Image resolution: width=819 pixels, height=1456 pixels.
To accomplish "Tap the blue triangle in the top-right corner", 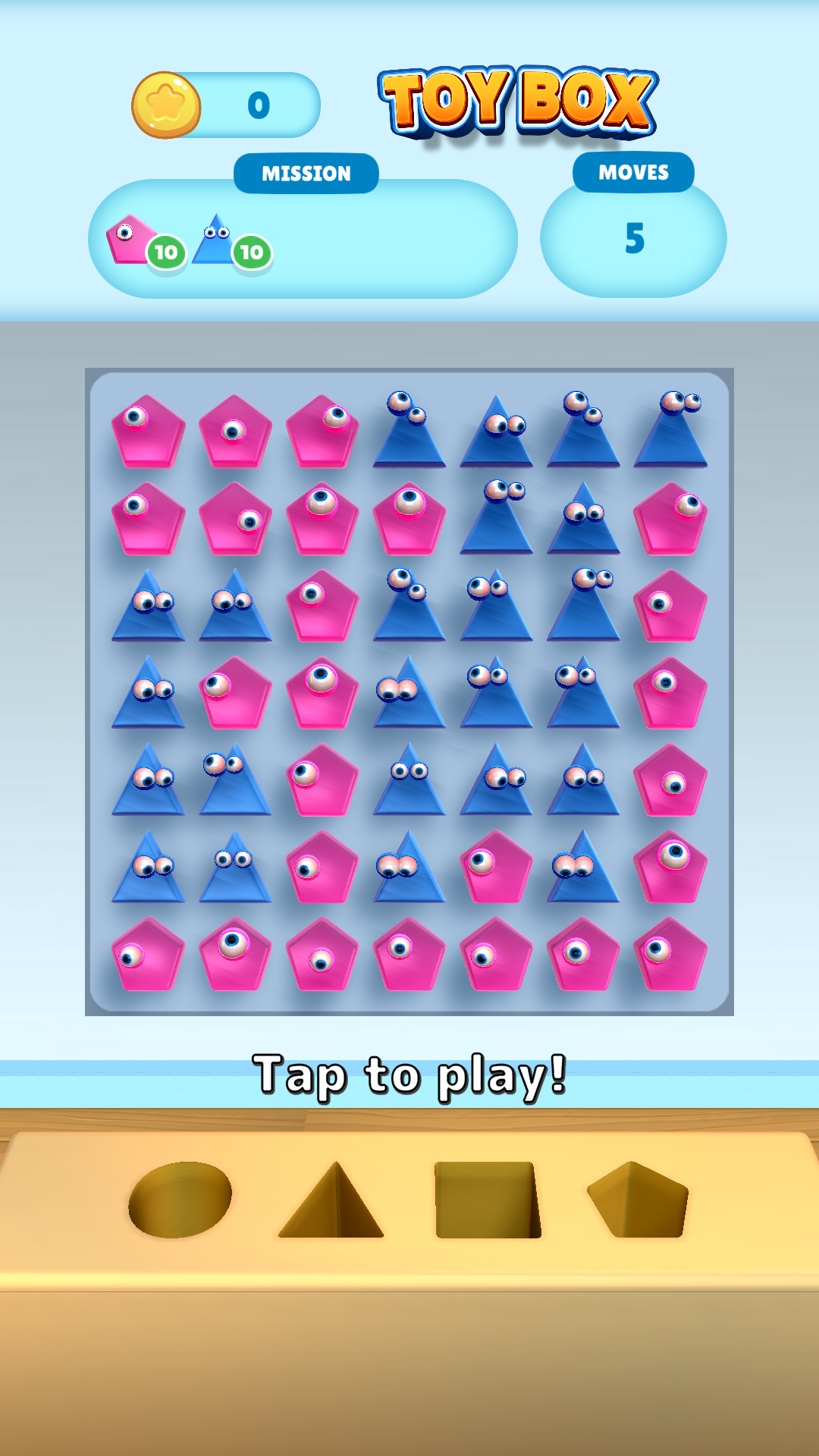I will 673,436.
